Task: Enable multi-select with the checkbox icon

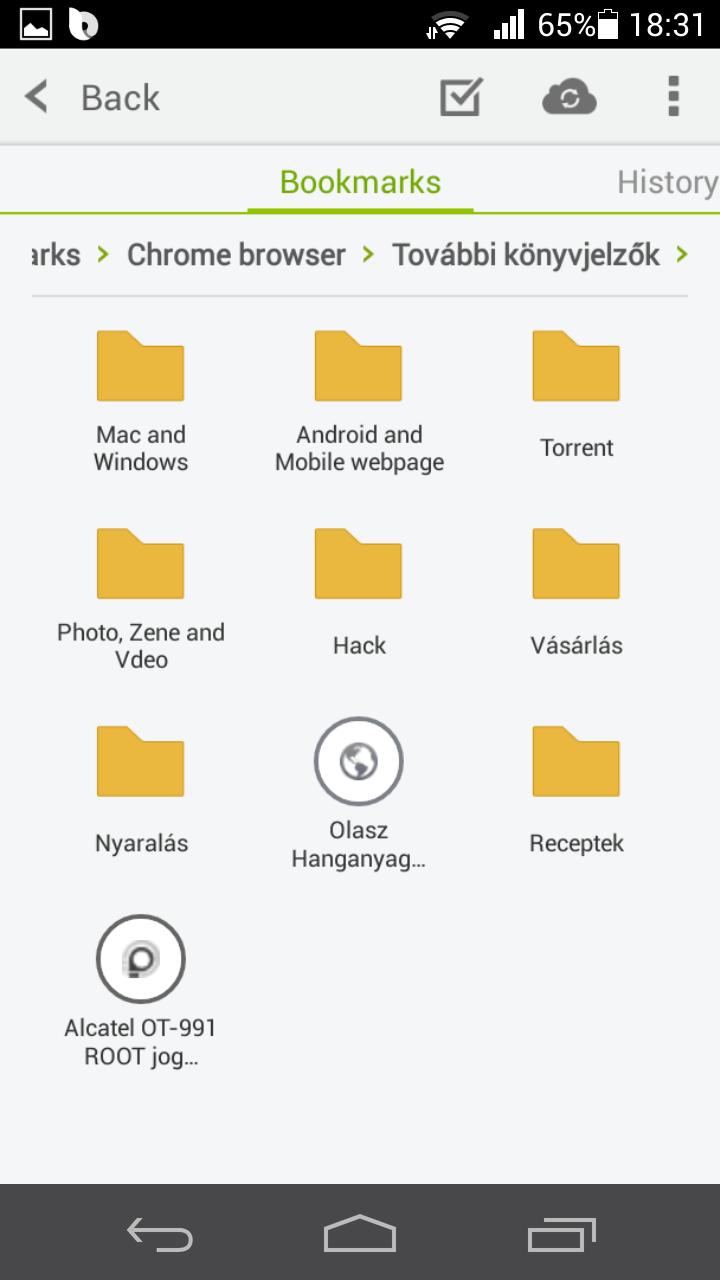Action: pos(461,97)
